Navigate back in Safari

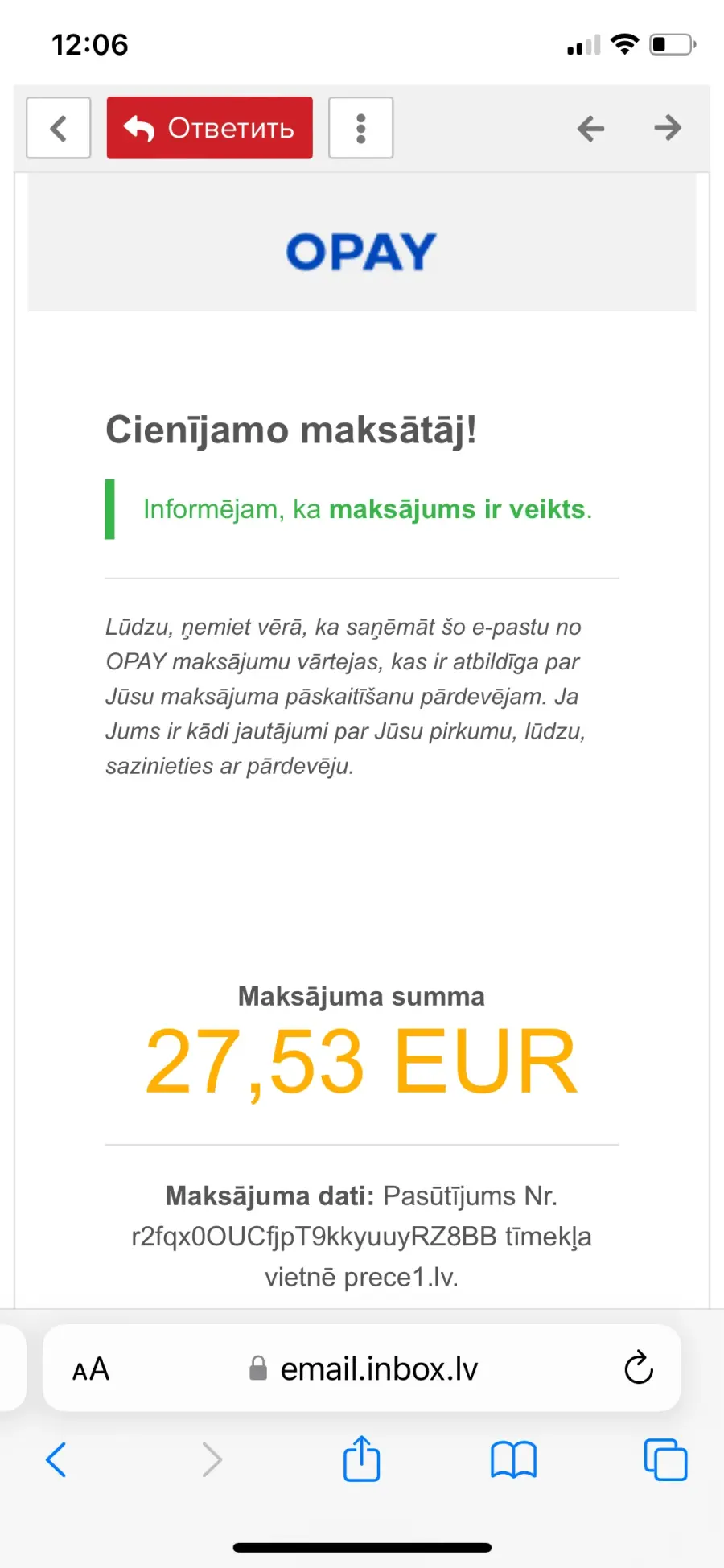56,1459
